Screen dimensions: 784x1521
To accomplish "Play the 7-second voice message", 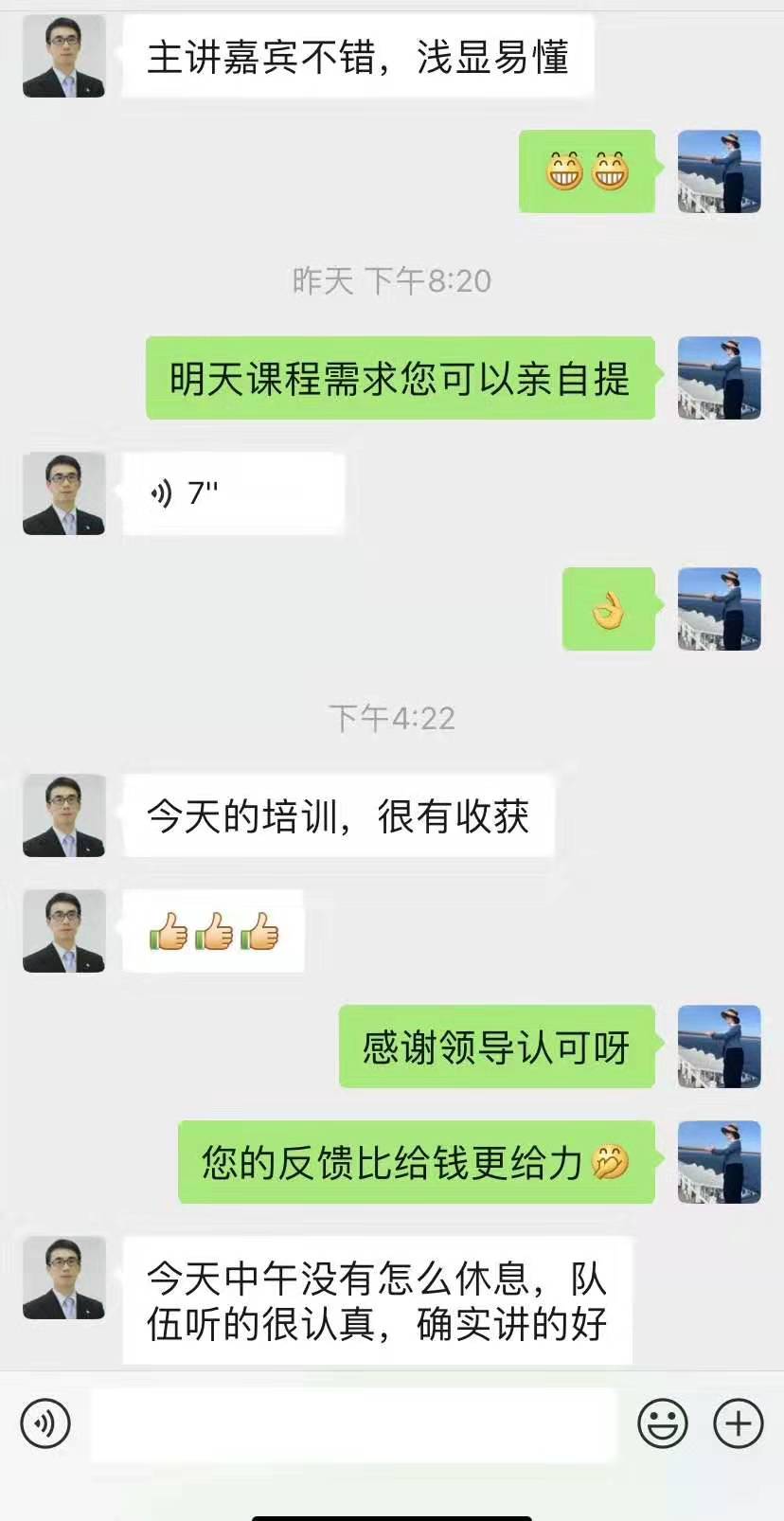I will (x=233, y=493).
